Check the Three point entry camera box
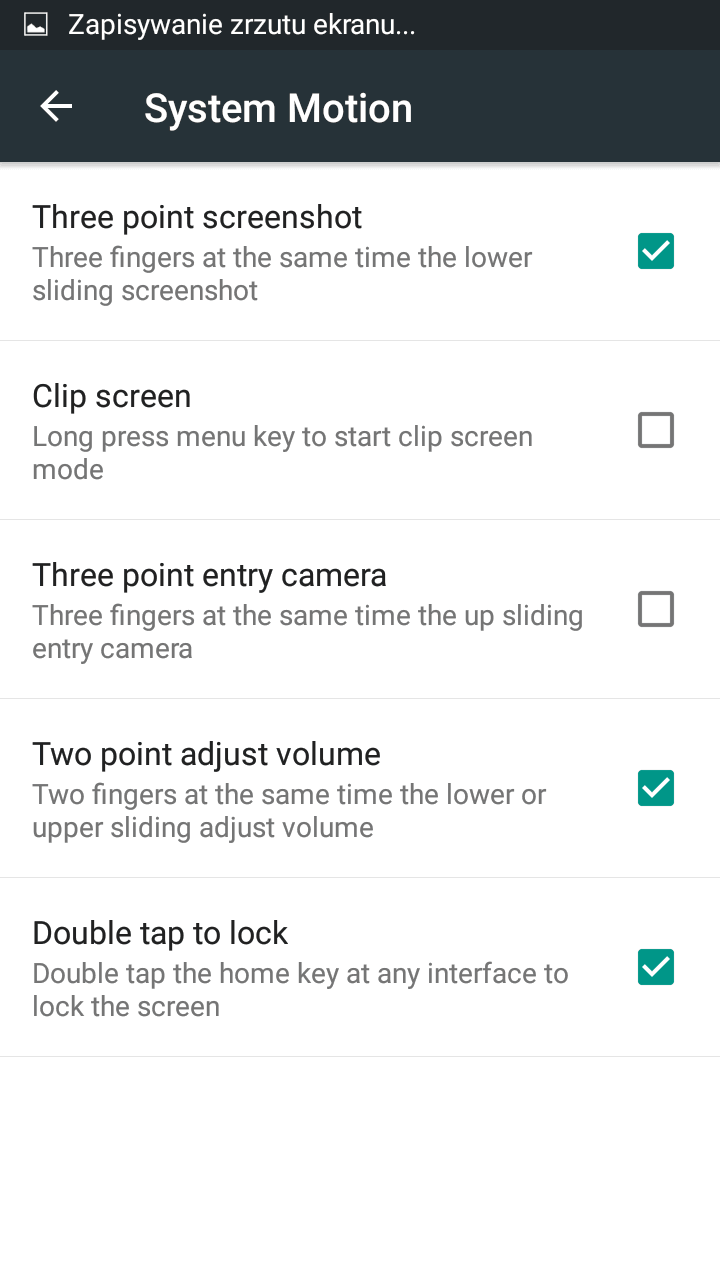The image size is (720, 1280). pos(656,609)
